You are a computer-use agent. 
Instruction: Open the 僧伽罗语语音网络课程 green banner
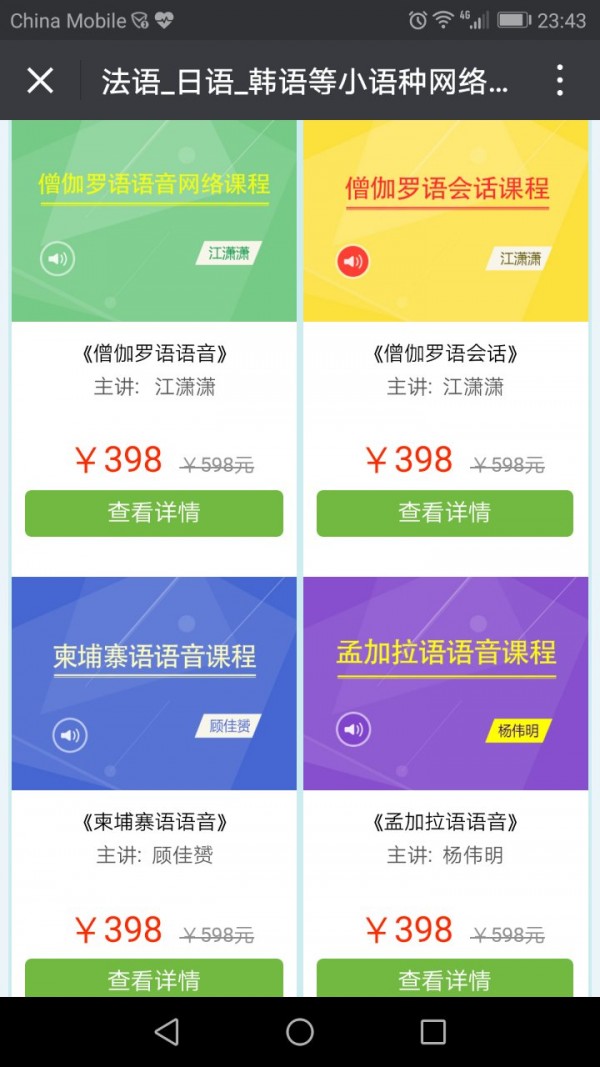(x=154, y=220)
